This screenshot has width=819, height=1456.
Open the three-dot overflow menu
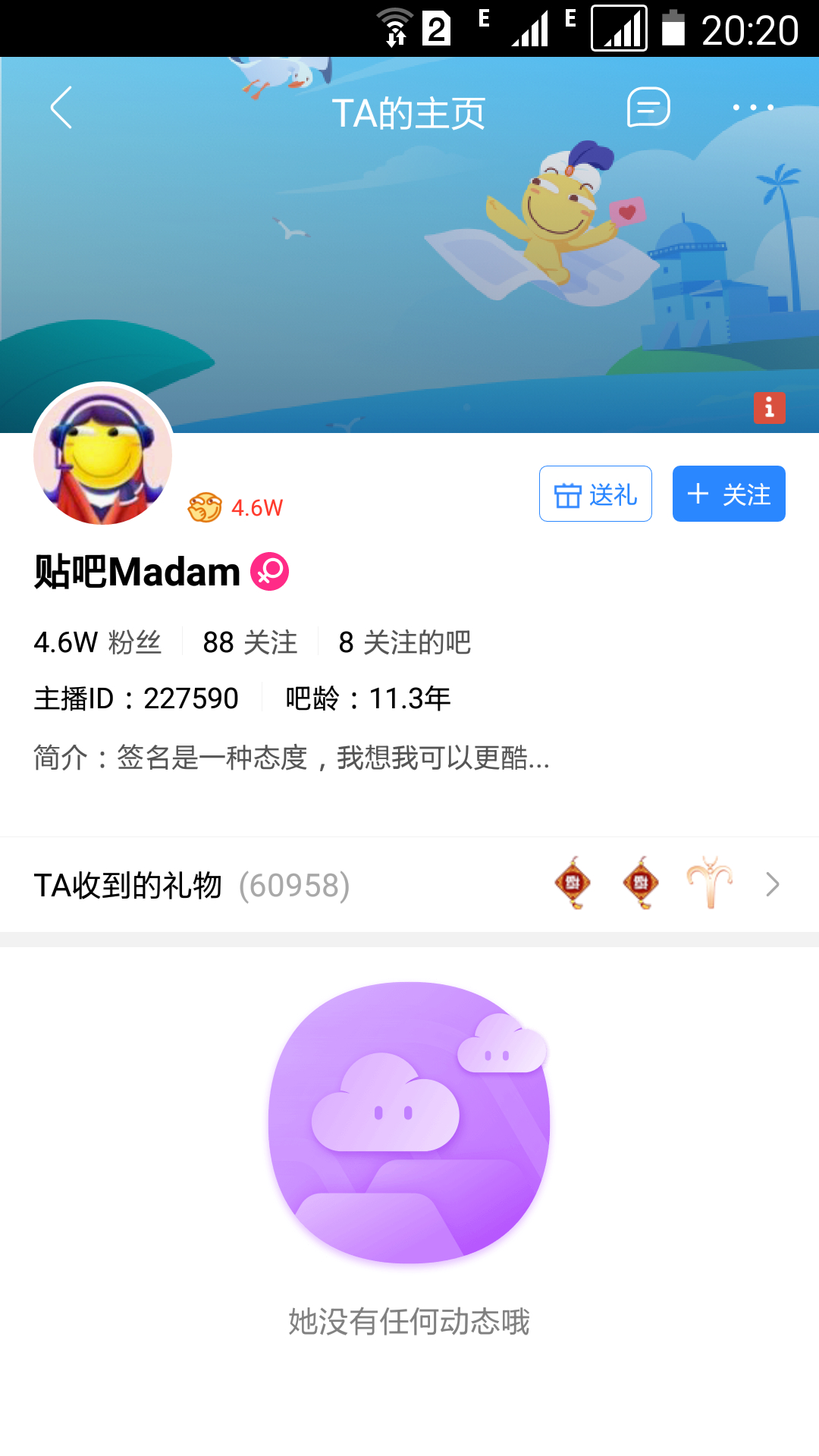point(753,108)
